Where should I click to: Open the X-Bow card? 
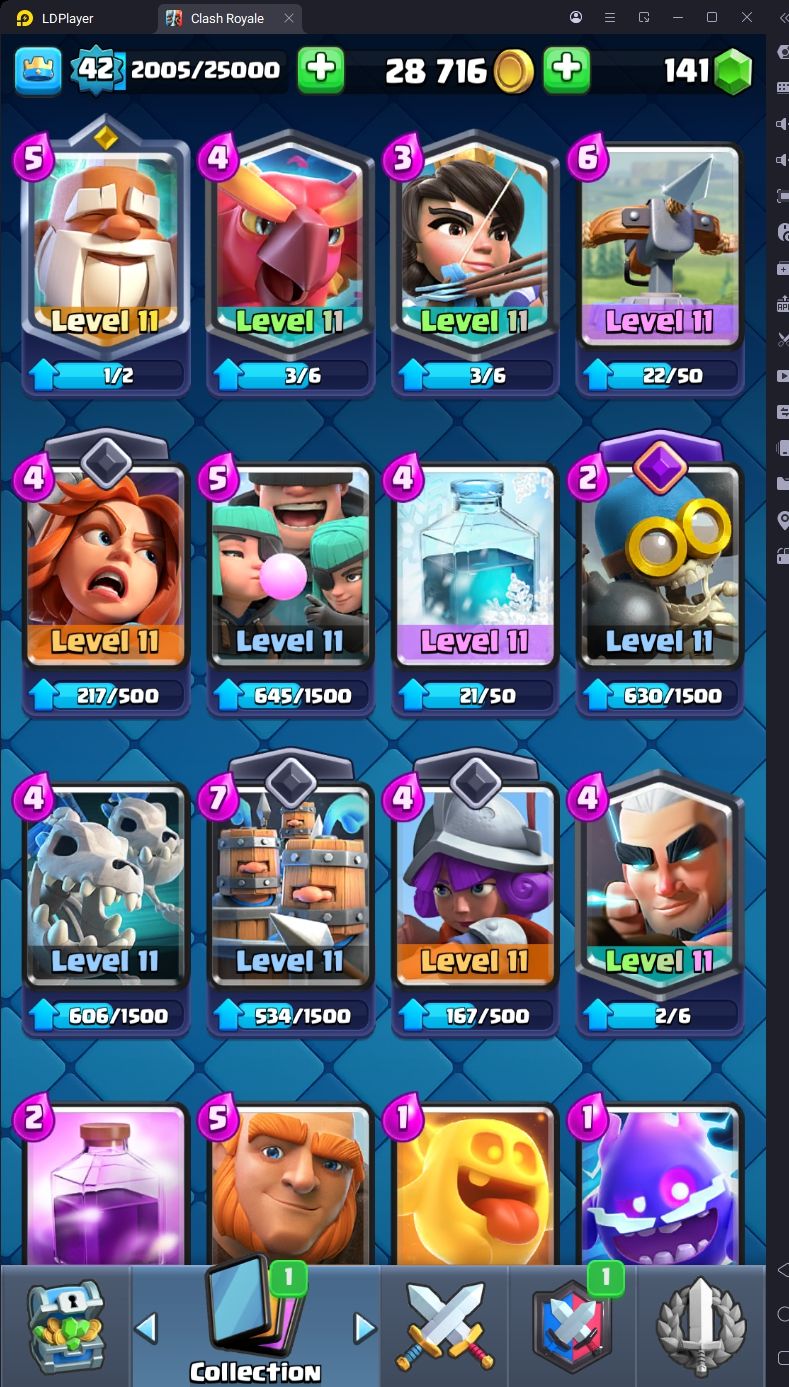pos(659,250)
